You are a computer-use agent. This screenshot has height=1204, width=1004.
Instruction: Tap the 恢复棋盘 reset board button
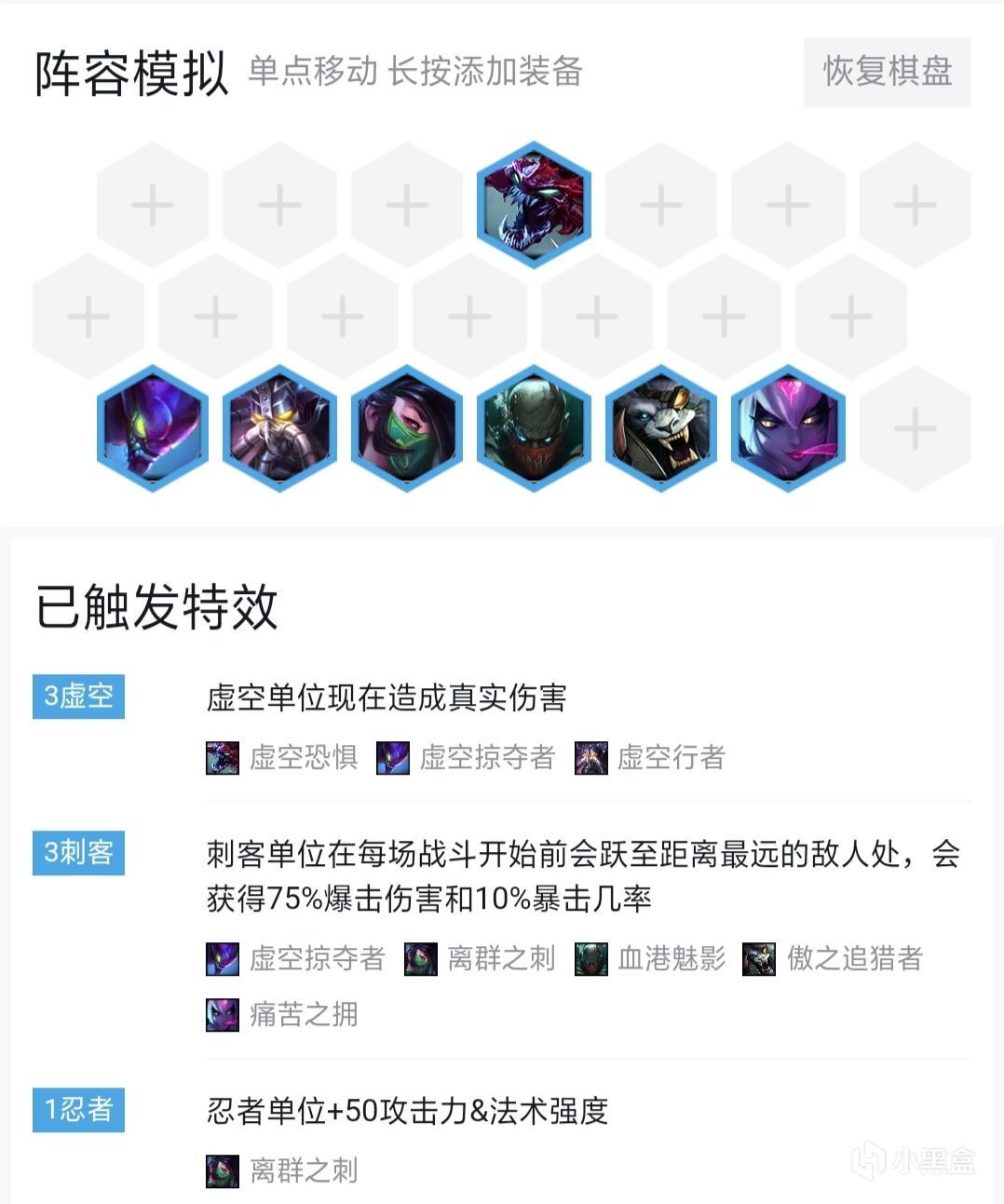(x=887, y=72)
